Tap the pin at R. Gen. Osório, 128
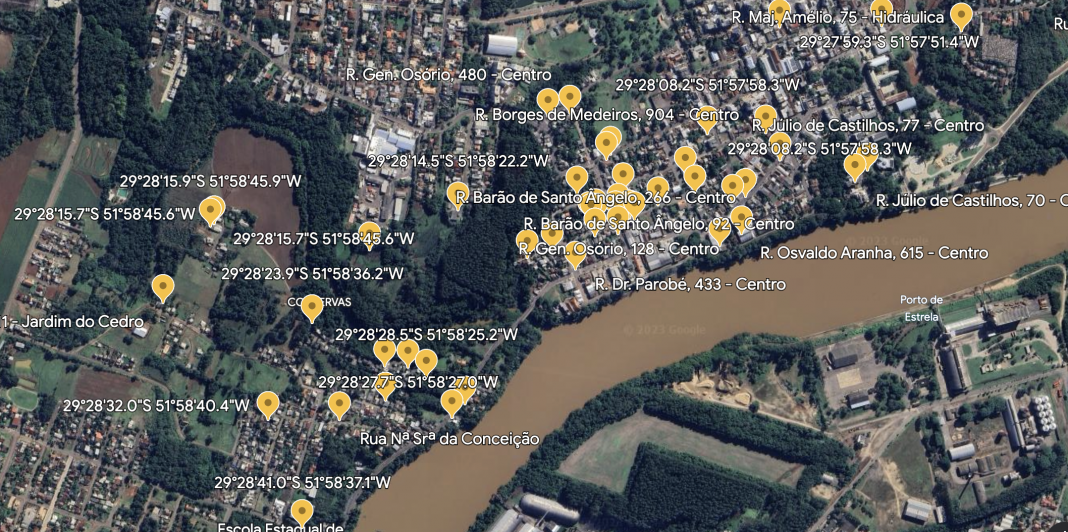Image resolution: width=1068 pixels, height=532 pixels. point(527,241)
